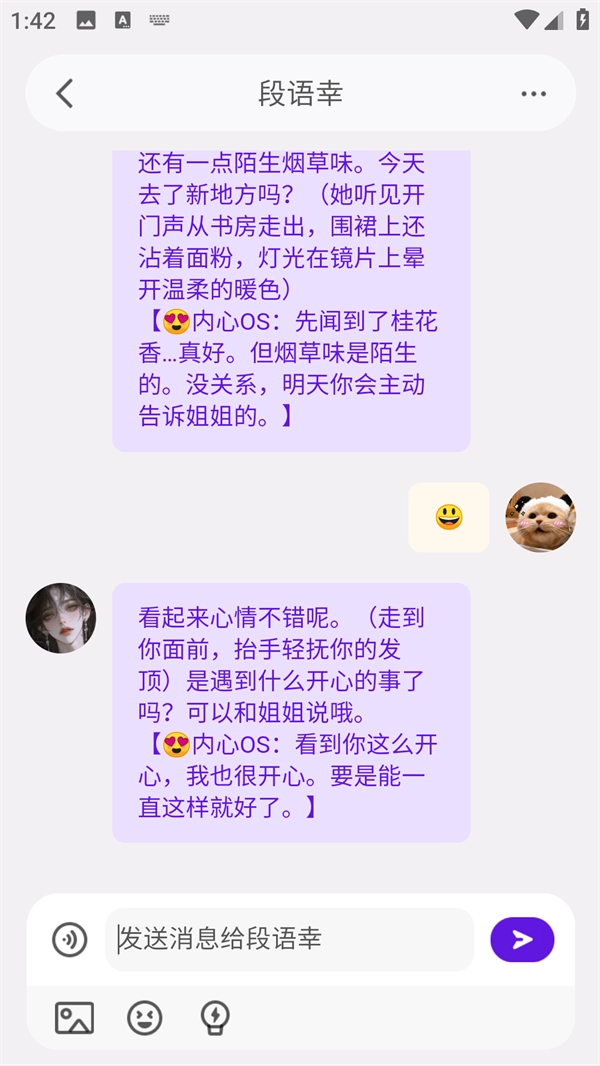Focus the 发送消息给段语幸 message field

(289, 940)
